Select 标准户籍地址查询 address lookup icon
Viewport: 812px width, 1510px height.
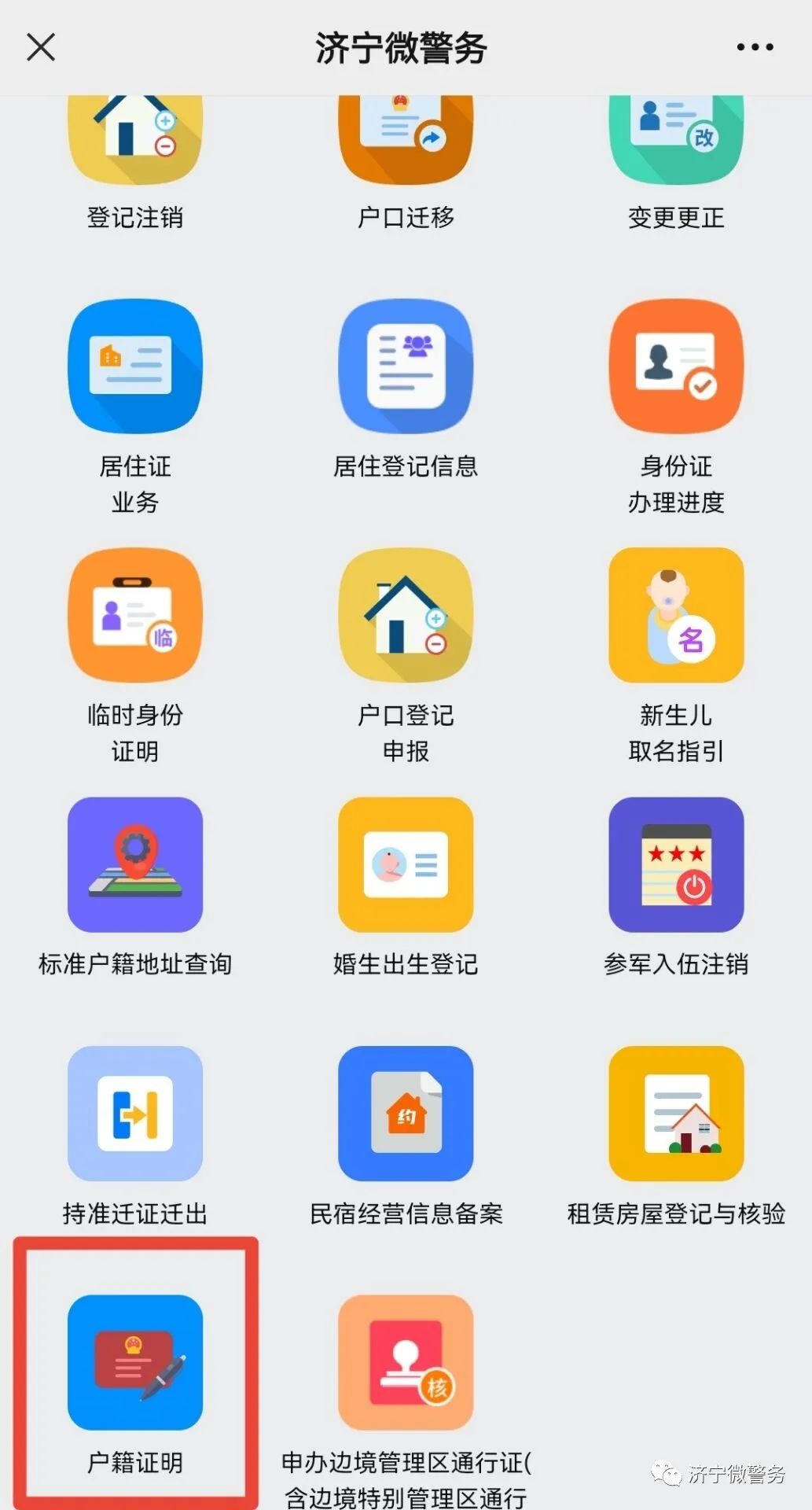coord(134,864)
